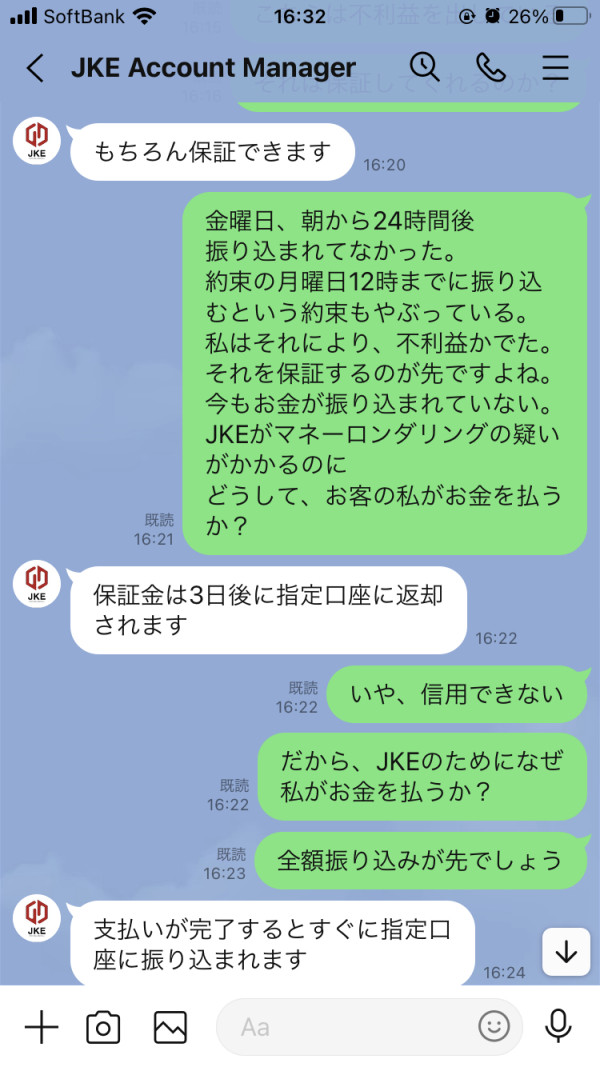The image size is (600, 1067).
Task: Open the emoji and sticker picker
Action: pos(494,1027)
